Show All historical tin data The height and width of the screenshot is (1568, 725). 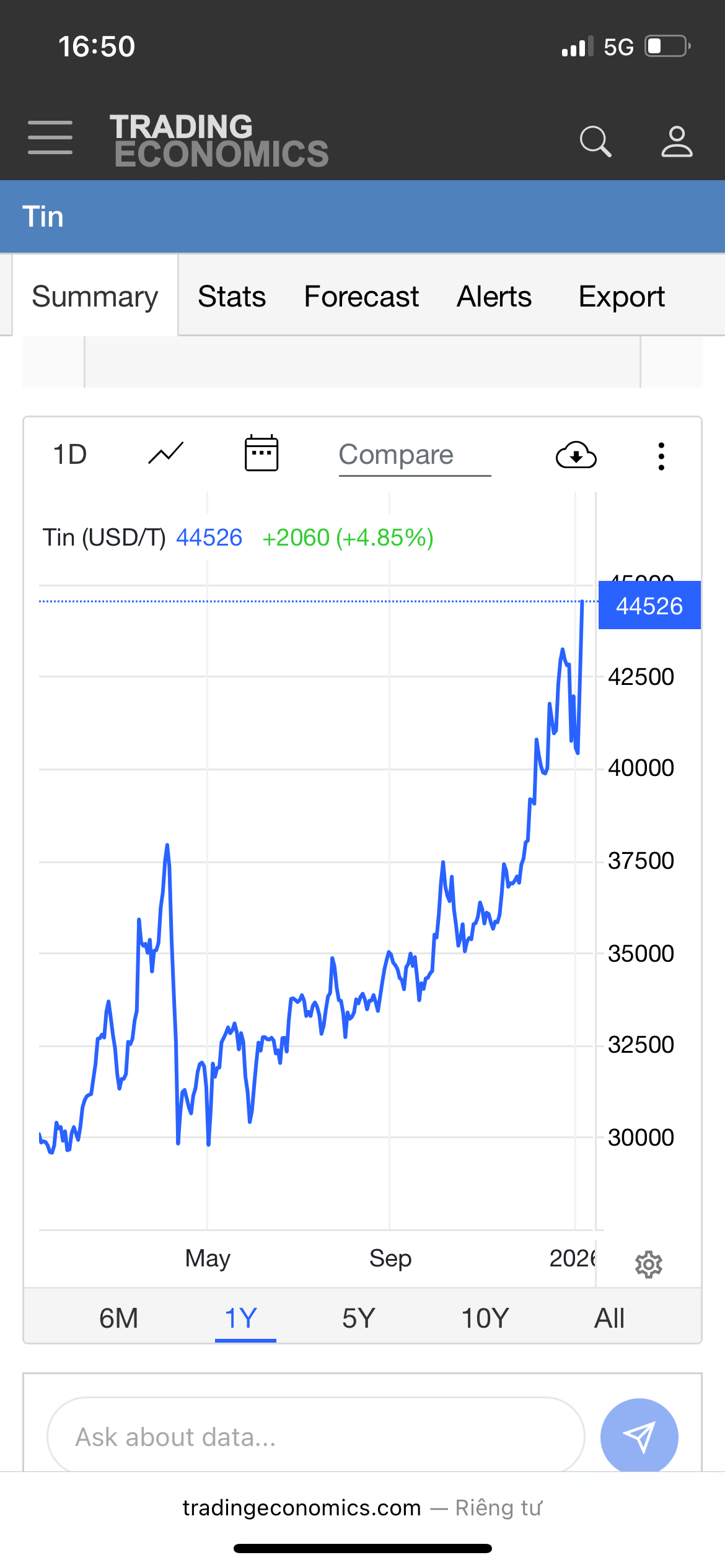coord(609,1318)
